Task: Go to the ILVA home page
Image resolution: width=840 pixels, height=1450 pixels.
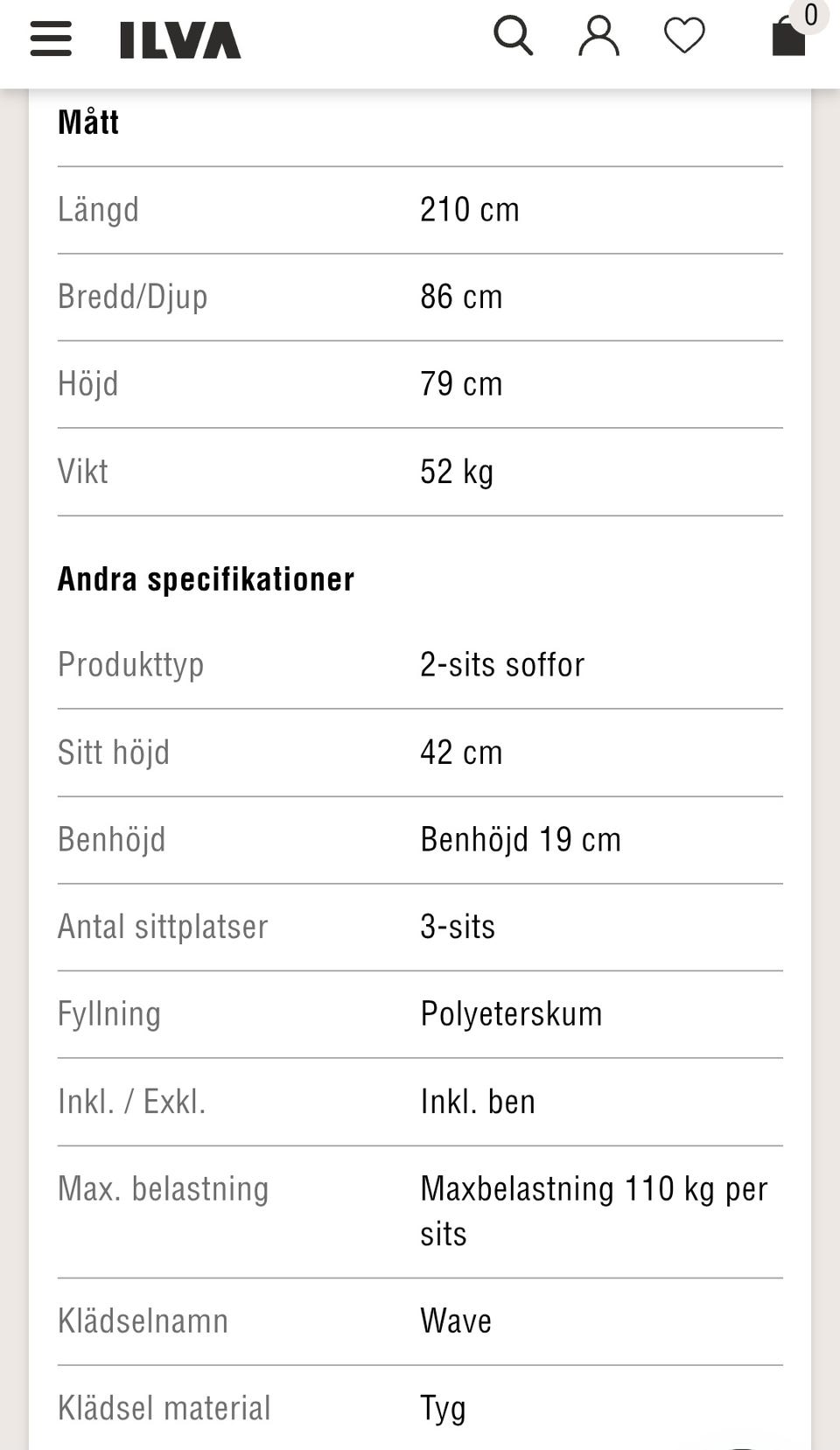Action: (x=180, y=40)
